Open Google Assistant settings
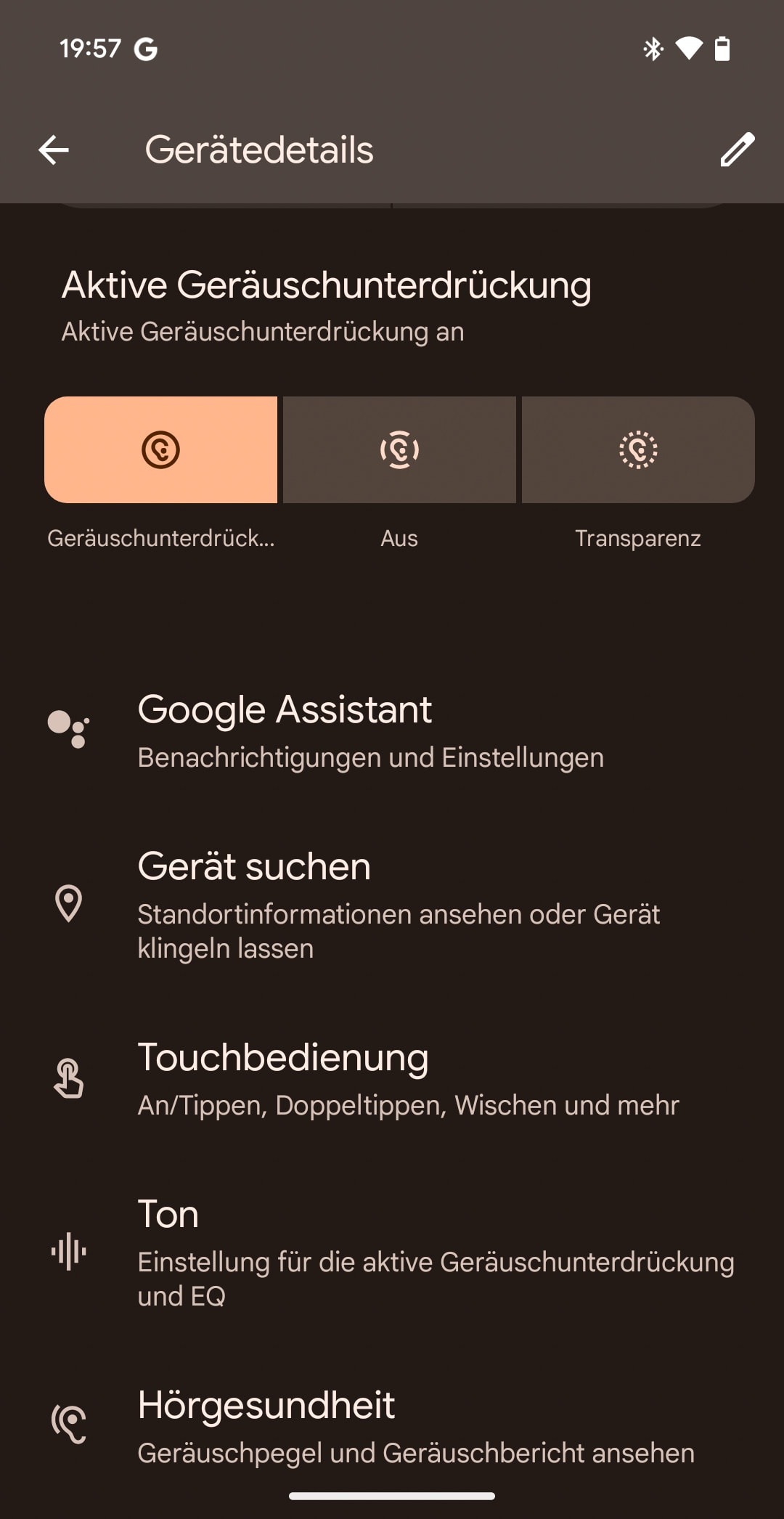Image resolution: width=784 pixels, height=1519 pixels. click(392, 730)
